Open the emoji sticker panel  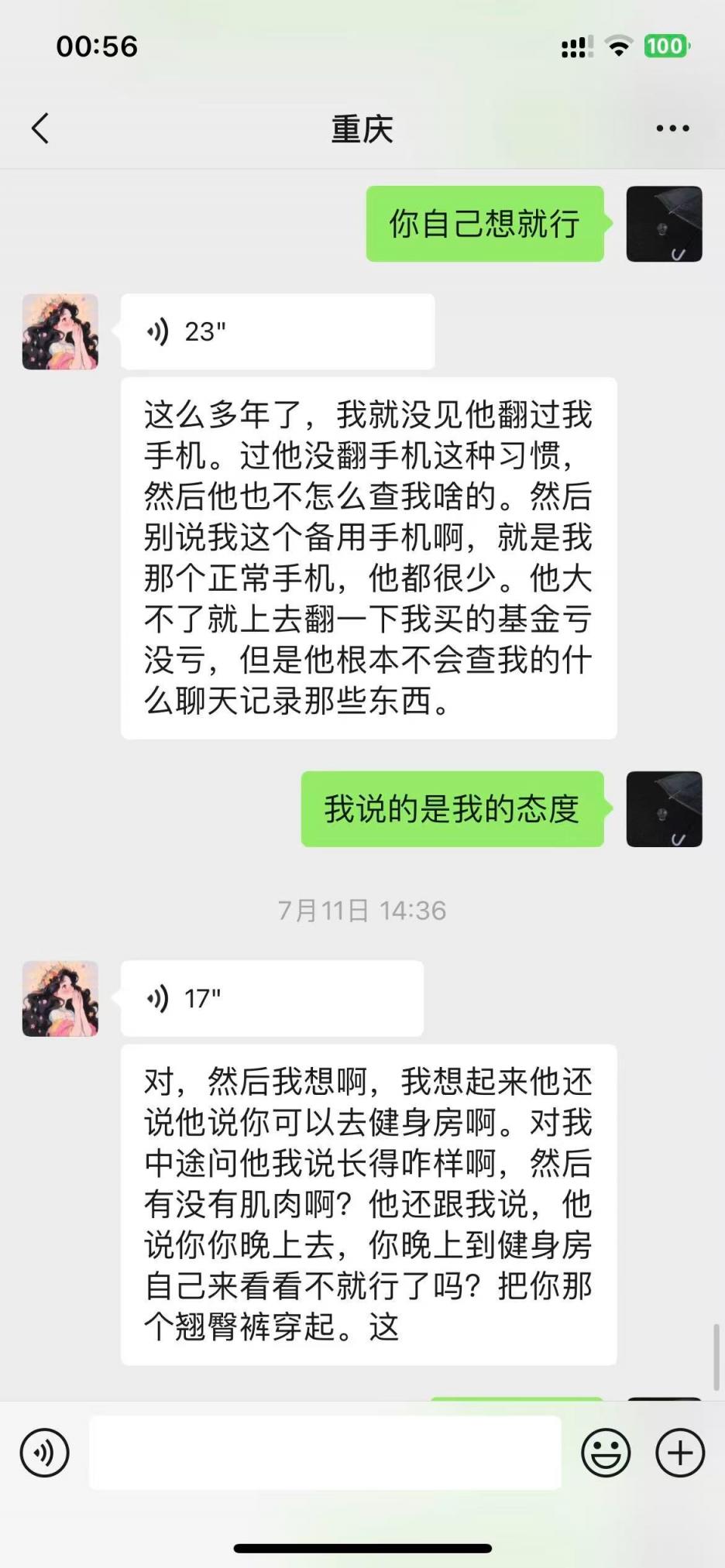click(x=606, y=1453)
